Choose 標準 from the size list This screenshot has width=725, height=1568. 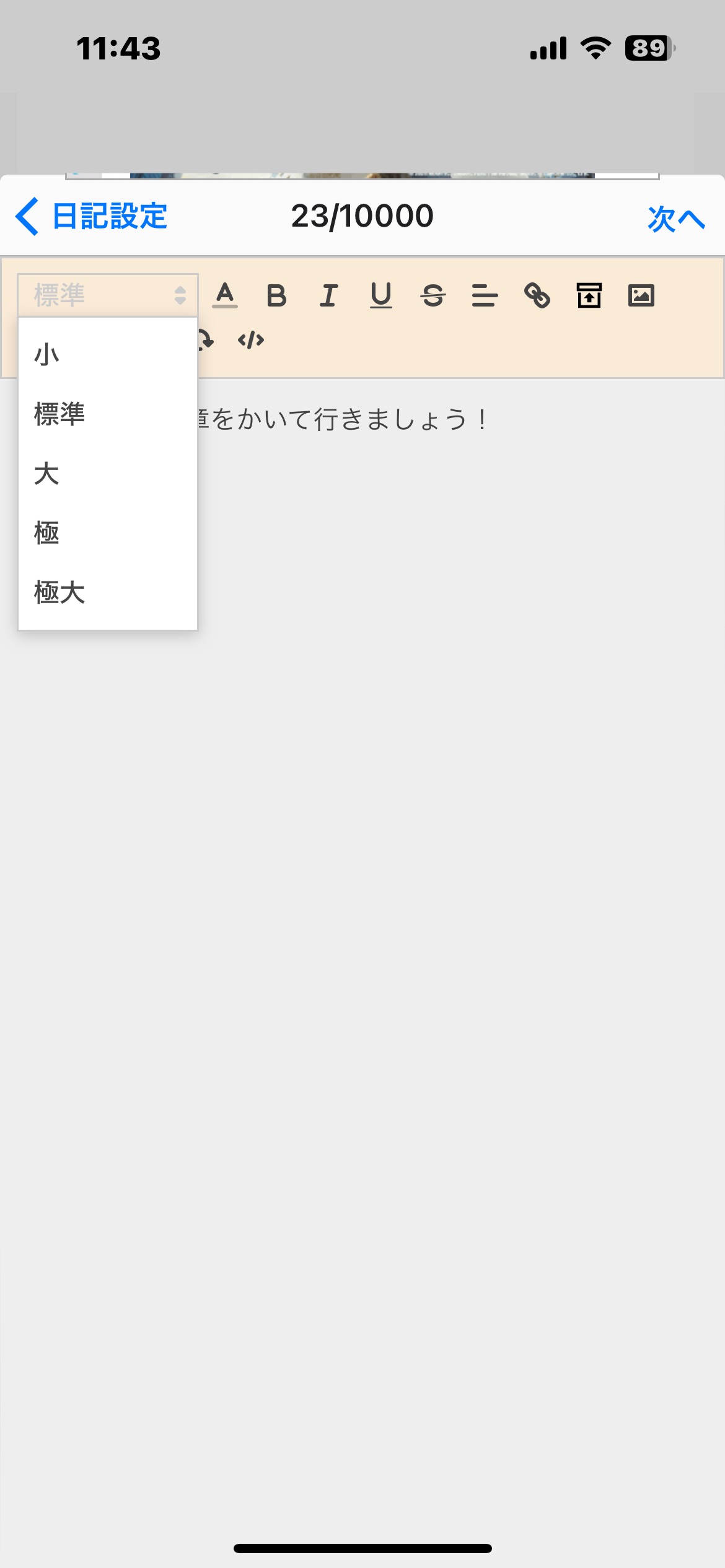[108, 414]
